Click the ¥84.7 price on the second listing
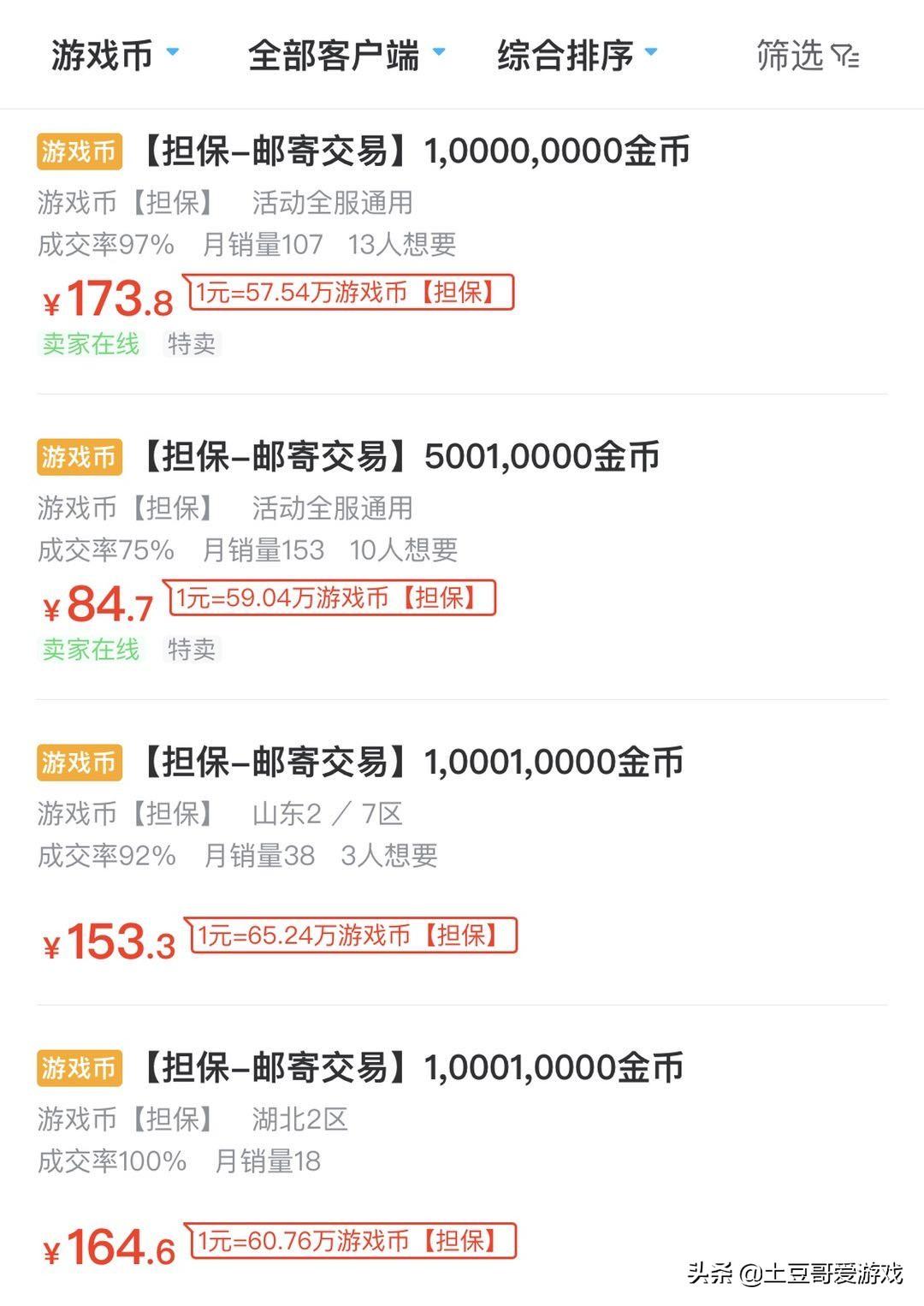924x1306 pixels. [x=103, y=604]
